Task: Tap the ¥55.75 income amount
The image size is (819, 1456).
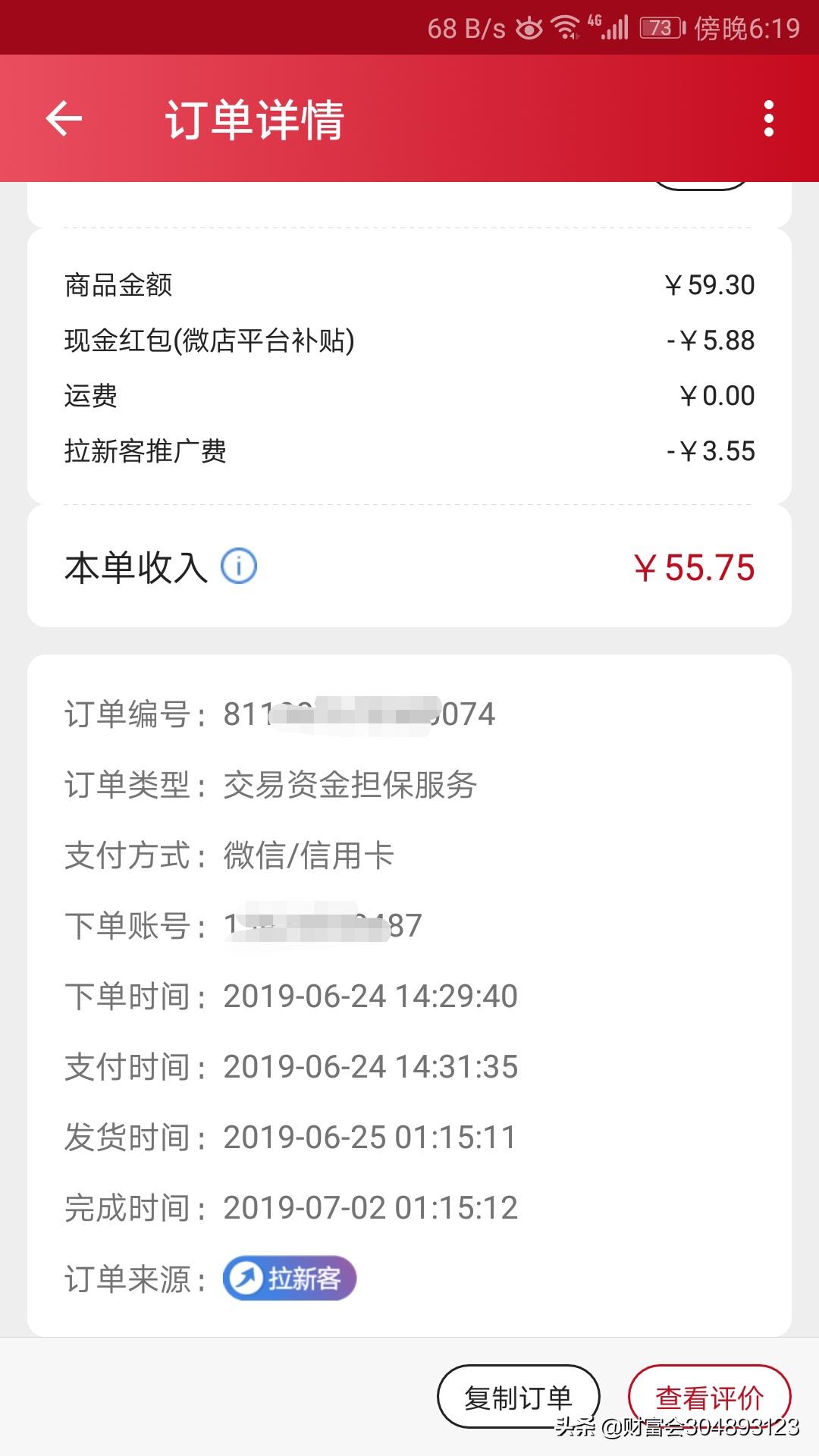Action: [x=695, y=566]
